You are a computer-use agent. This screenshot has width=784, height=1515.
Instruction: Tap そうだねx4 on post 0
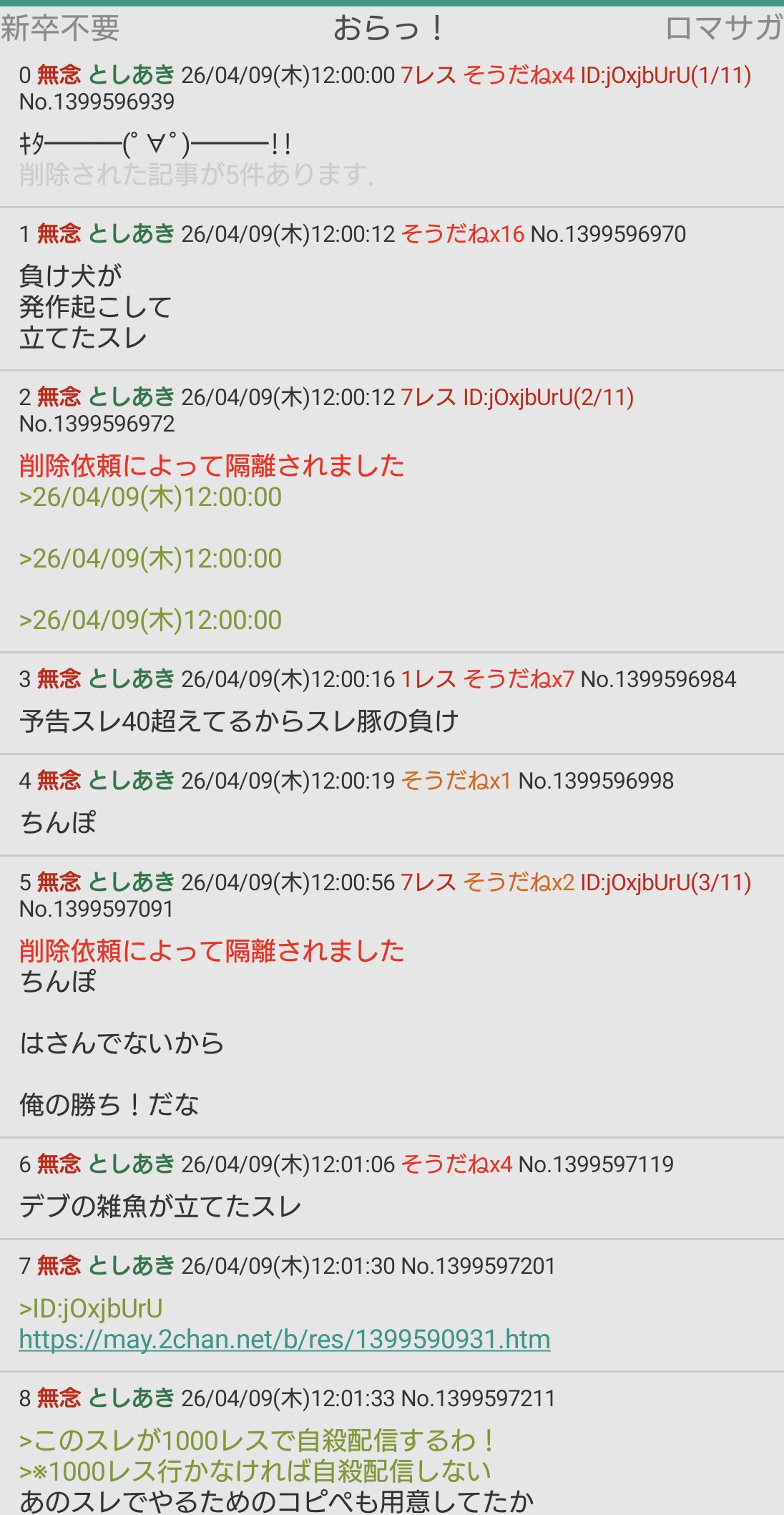point(519,75)
